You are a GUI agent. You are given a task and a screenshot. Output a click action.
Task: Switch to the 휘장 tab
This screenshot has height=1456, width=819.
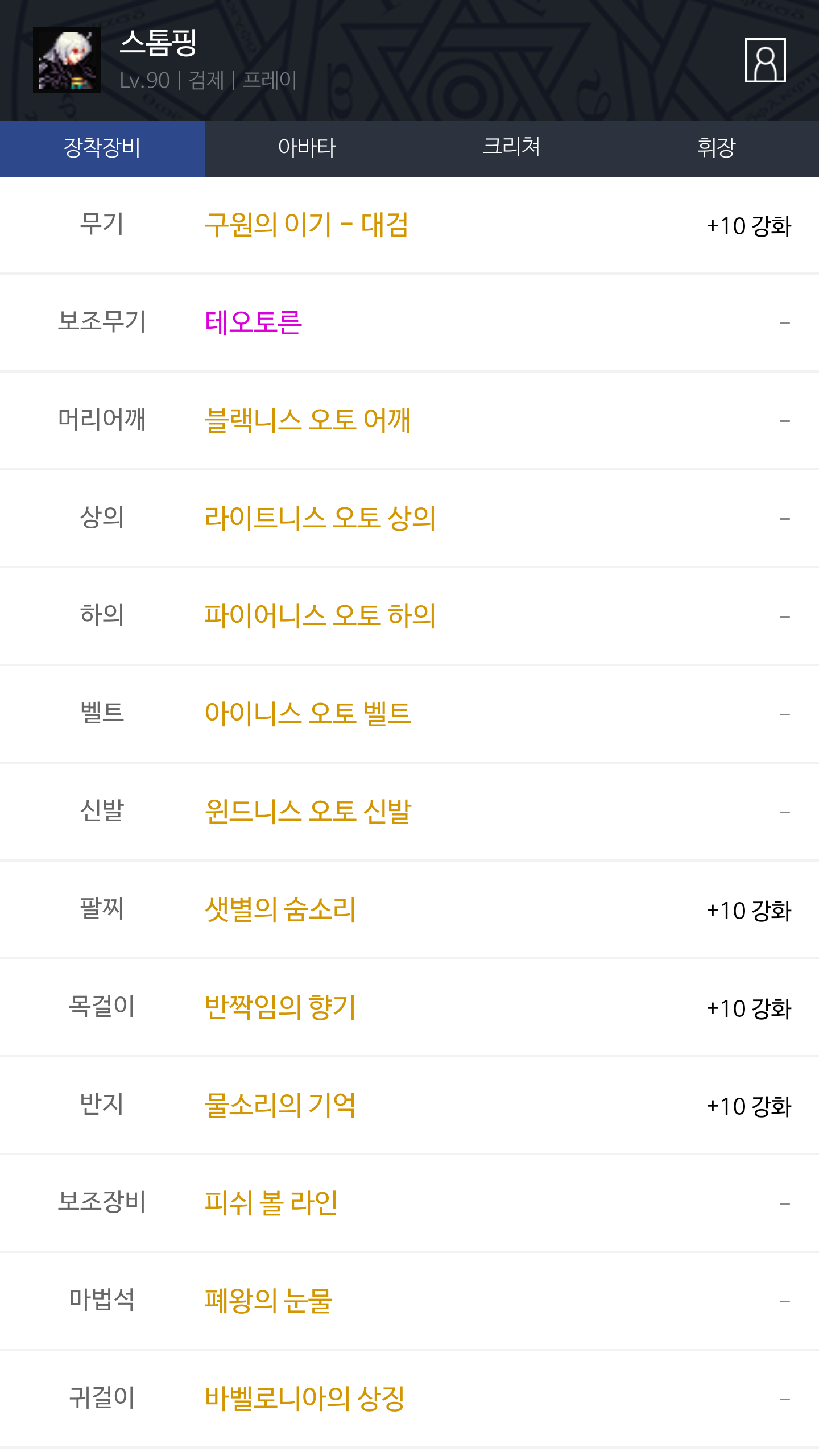pyautogui.click(x=717, y=148)
